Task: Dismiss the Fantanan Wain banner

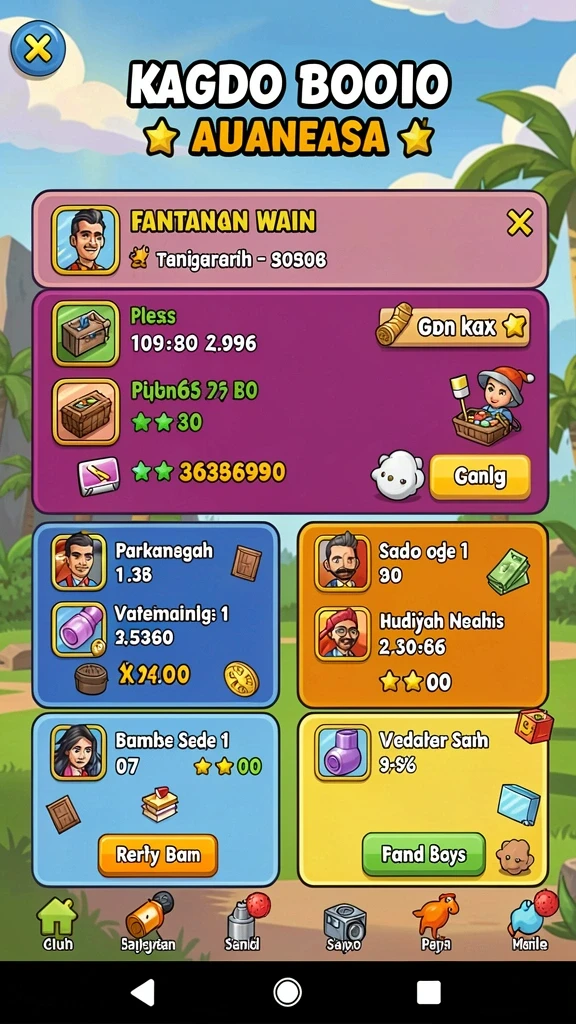Action: click(x=520, y=223)
